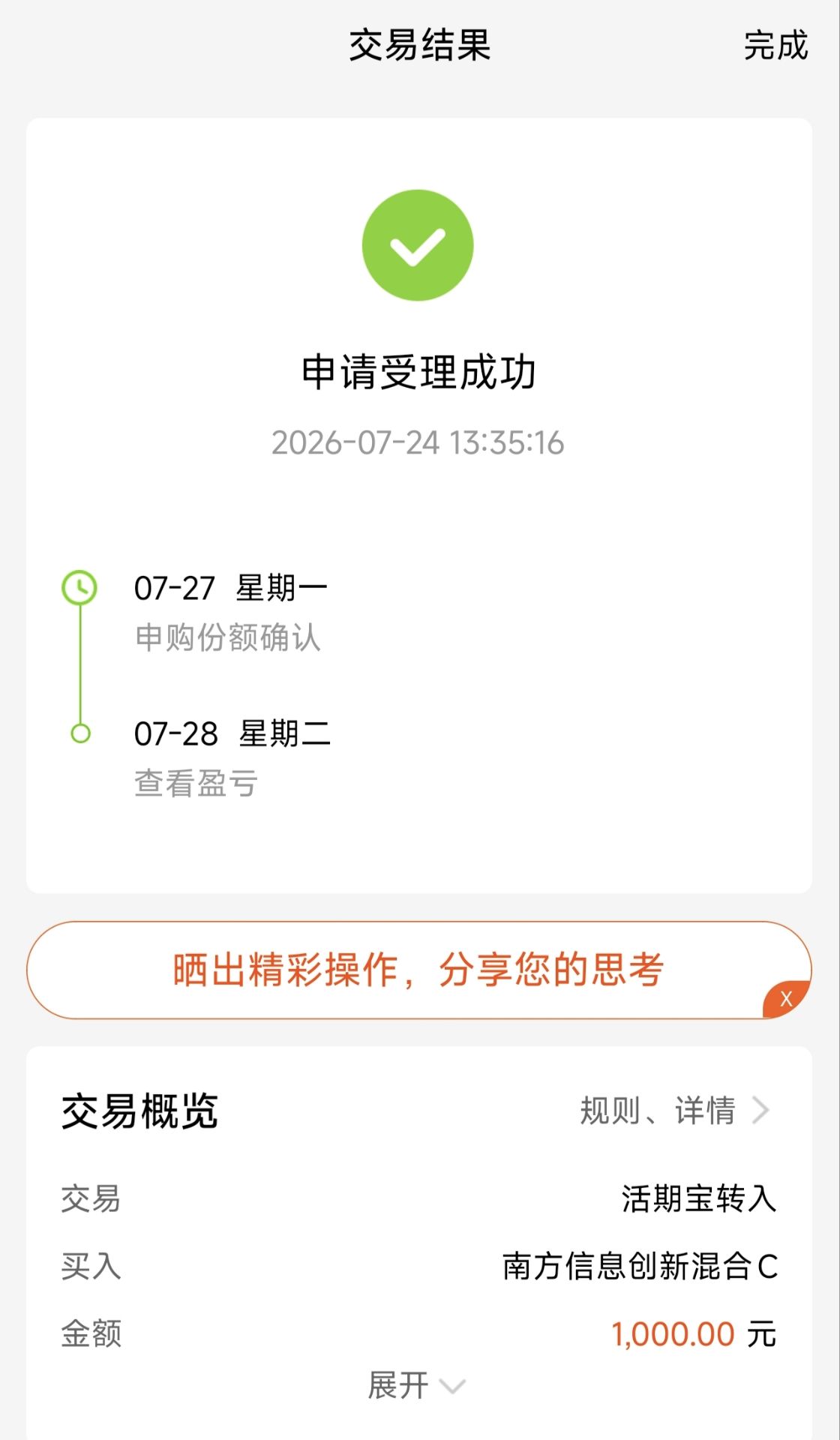Viewport: 840px width, 1440px height.
Task: Dismiss the share banner with X
Action: click(x=786, y=999)
